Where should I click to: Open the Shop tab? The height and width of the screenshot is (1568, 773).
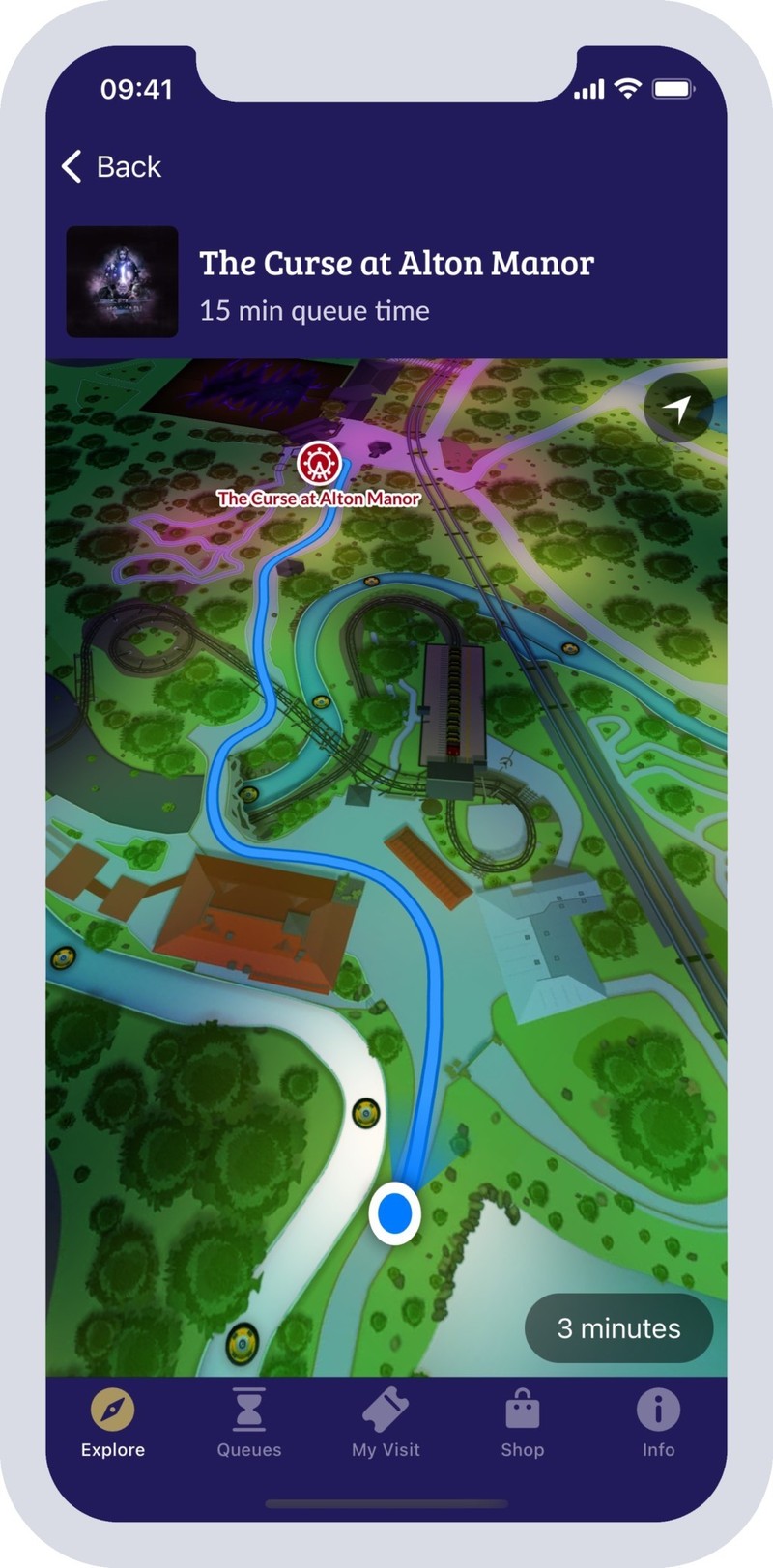click(x=522, y=1422)
